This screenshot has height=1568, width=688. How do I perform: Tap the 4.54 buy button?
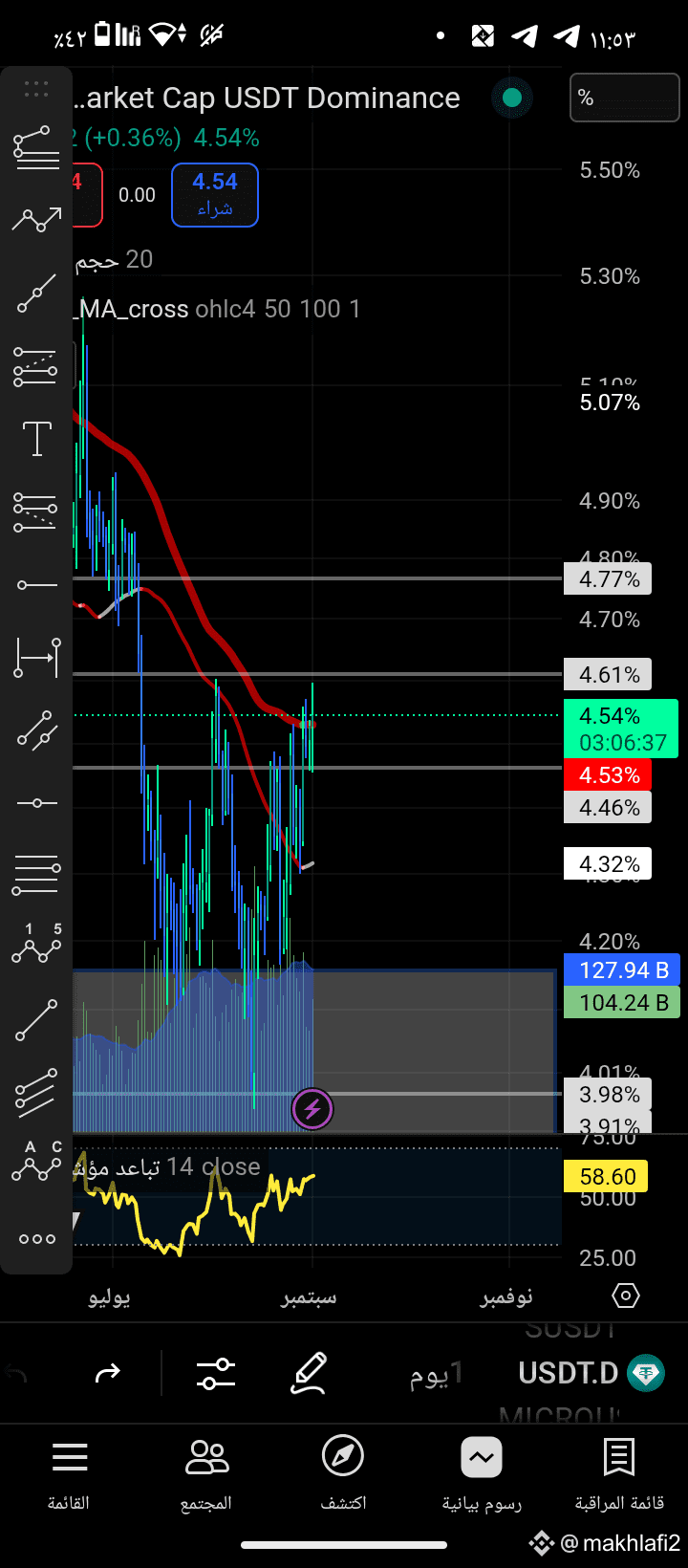coord(215,195)
